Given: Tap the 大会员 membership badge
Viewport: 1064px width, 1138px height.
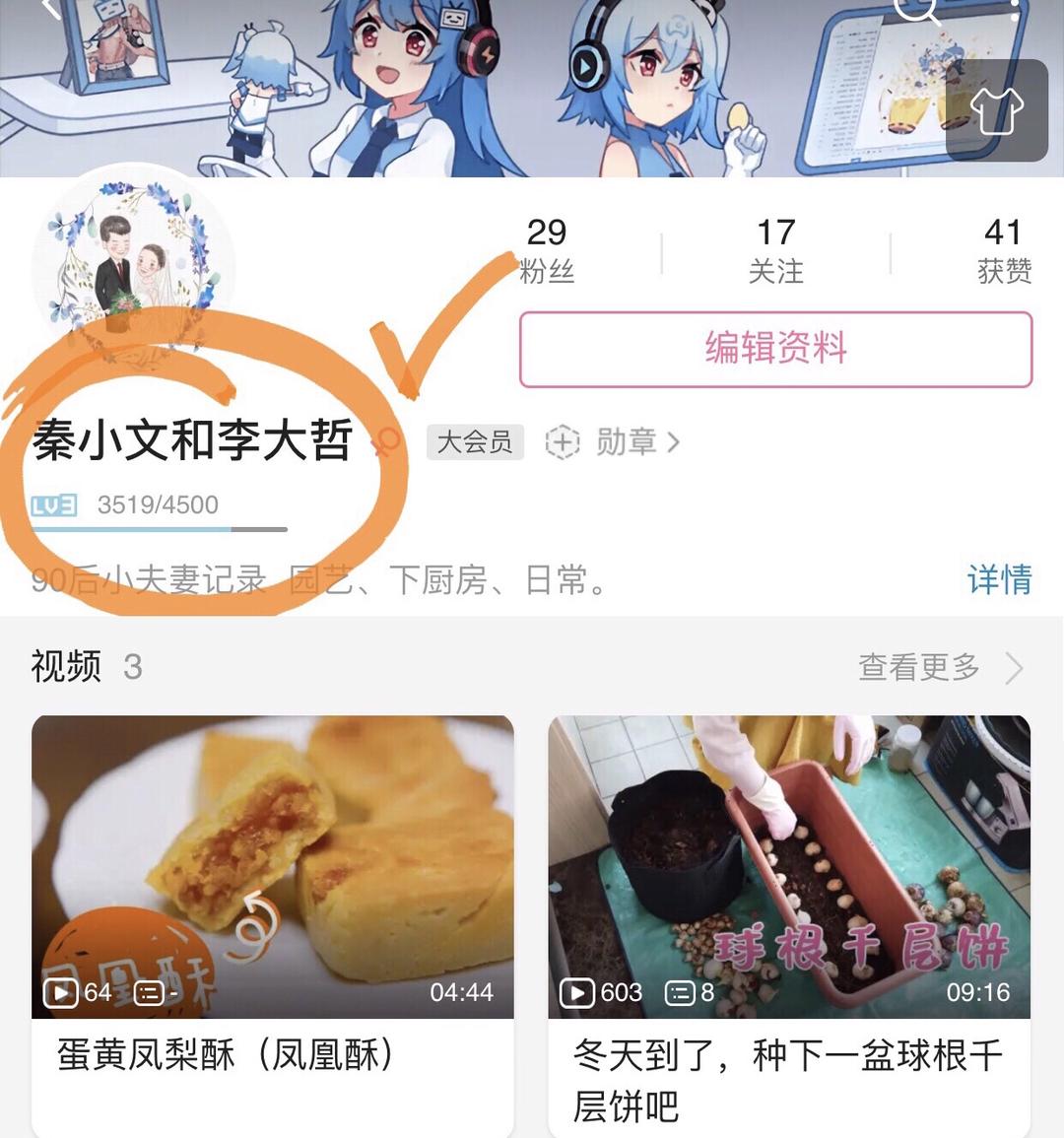Looking at the screenshot, I should 475,442.
